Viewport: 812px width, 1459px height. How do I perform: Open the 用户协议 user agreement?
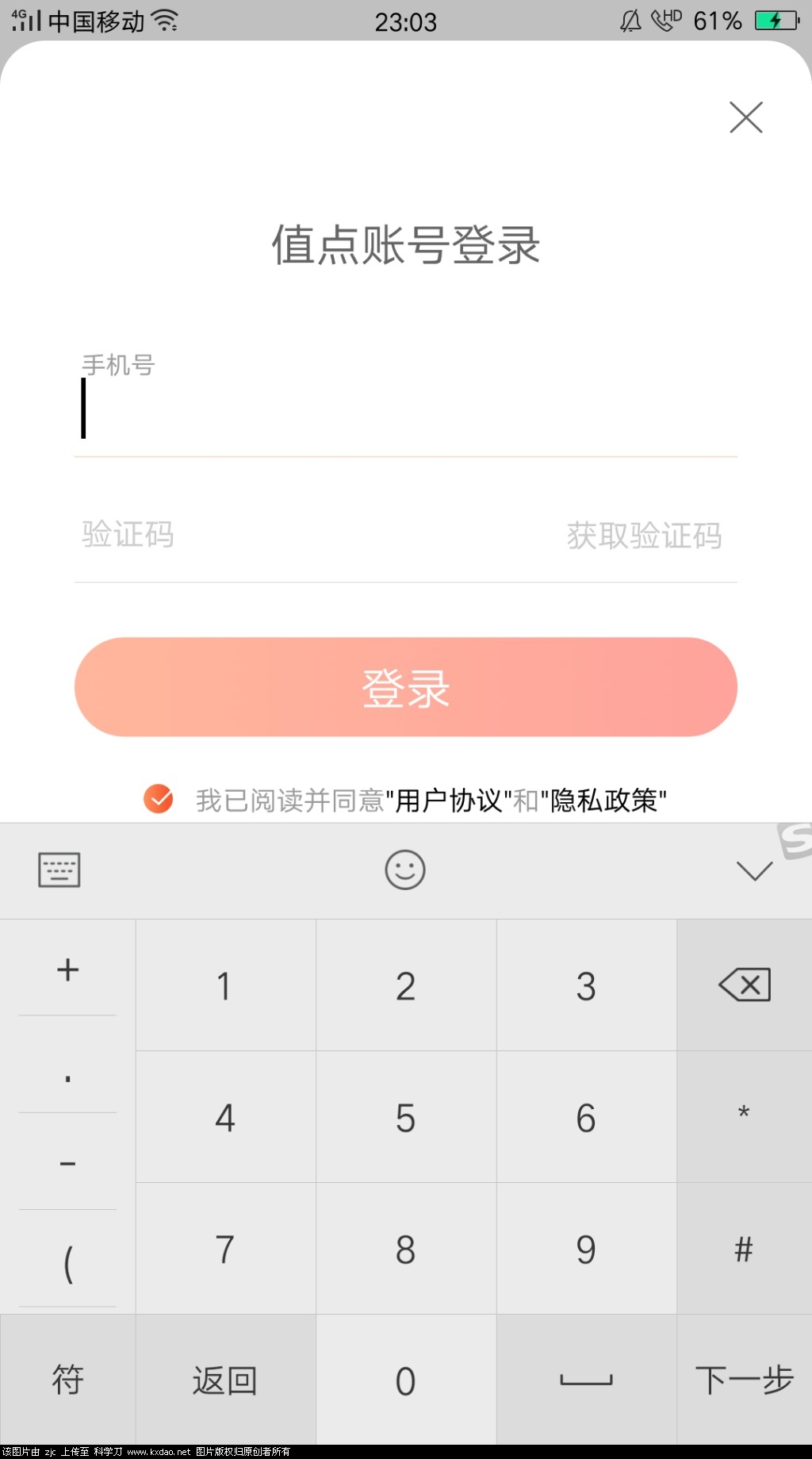click(450, 801)
